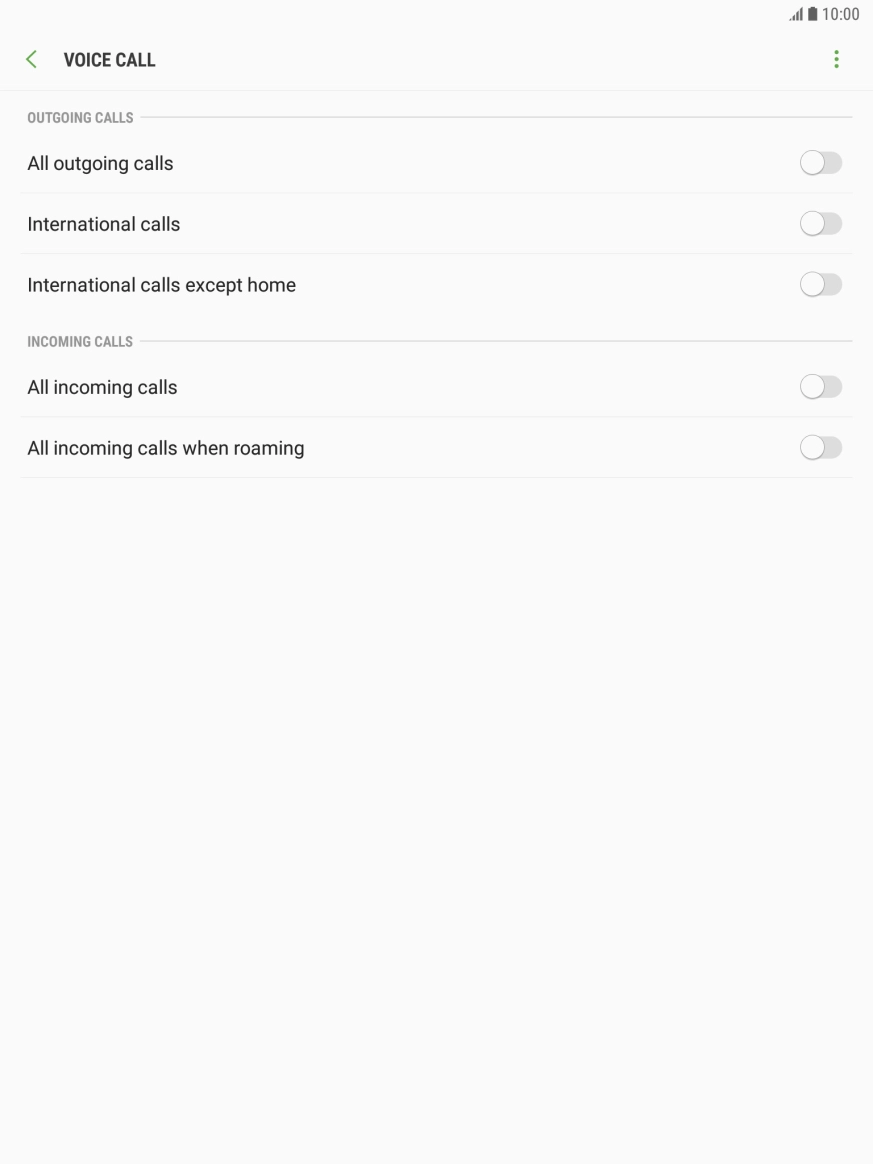Tap the INCOMING CALLS section label
873x1164 pixels.
coord(80,341)
